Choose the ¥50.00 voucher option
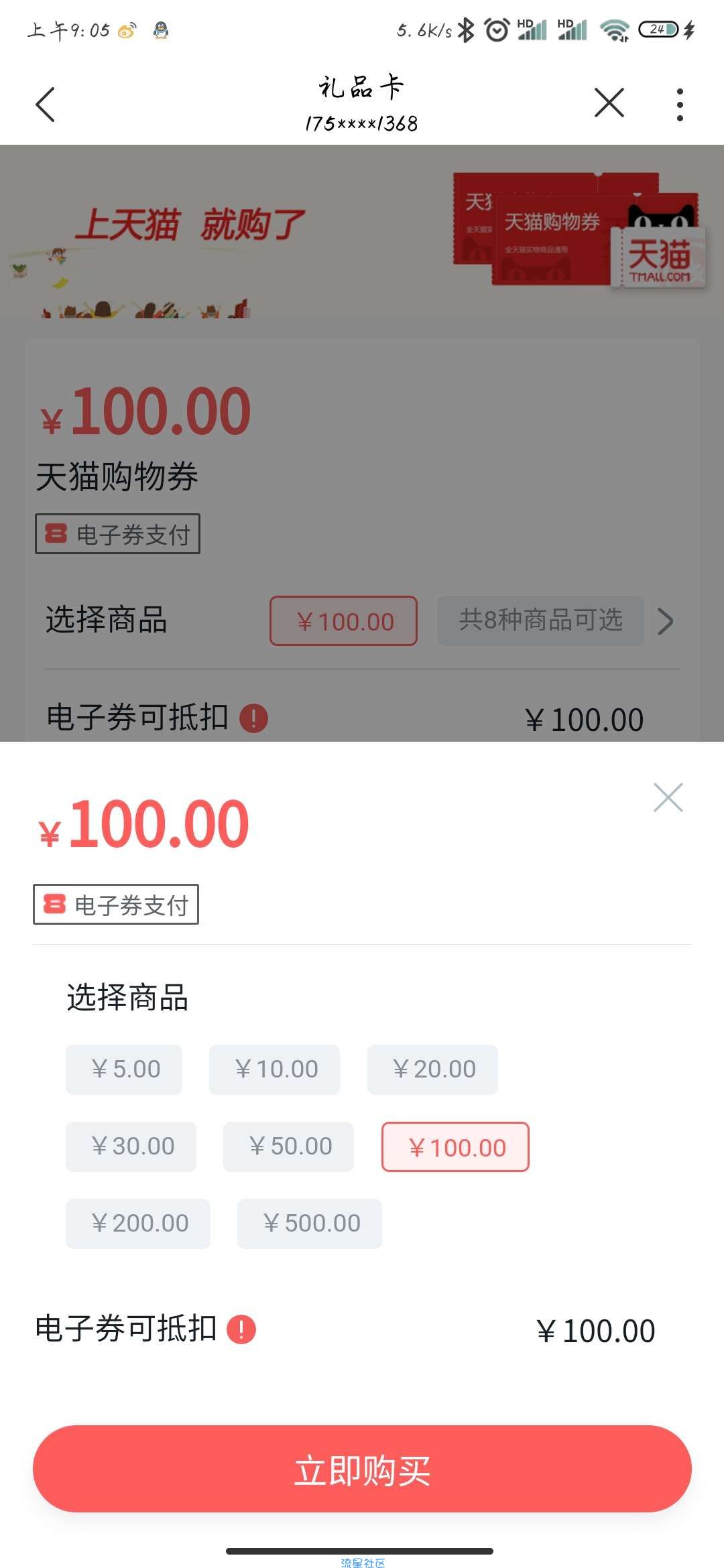 coord(288,1147)
